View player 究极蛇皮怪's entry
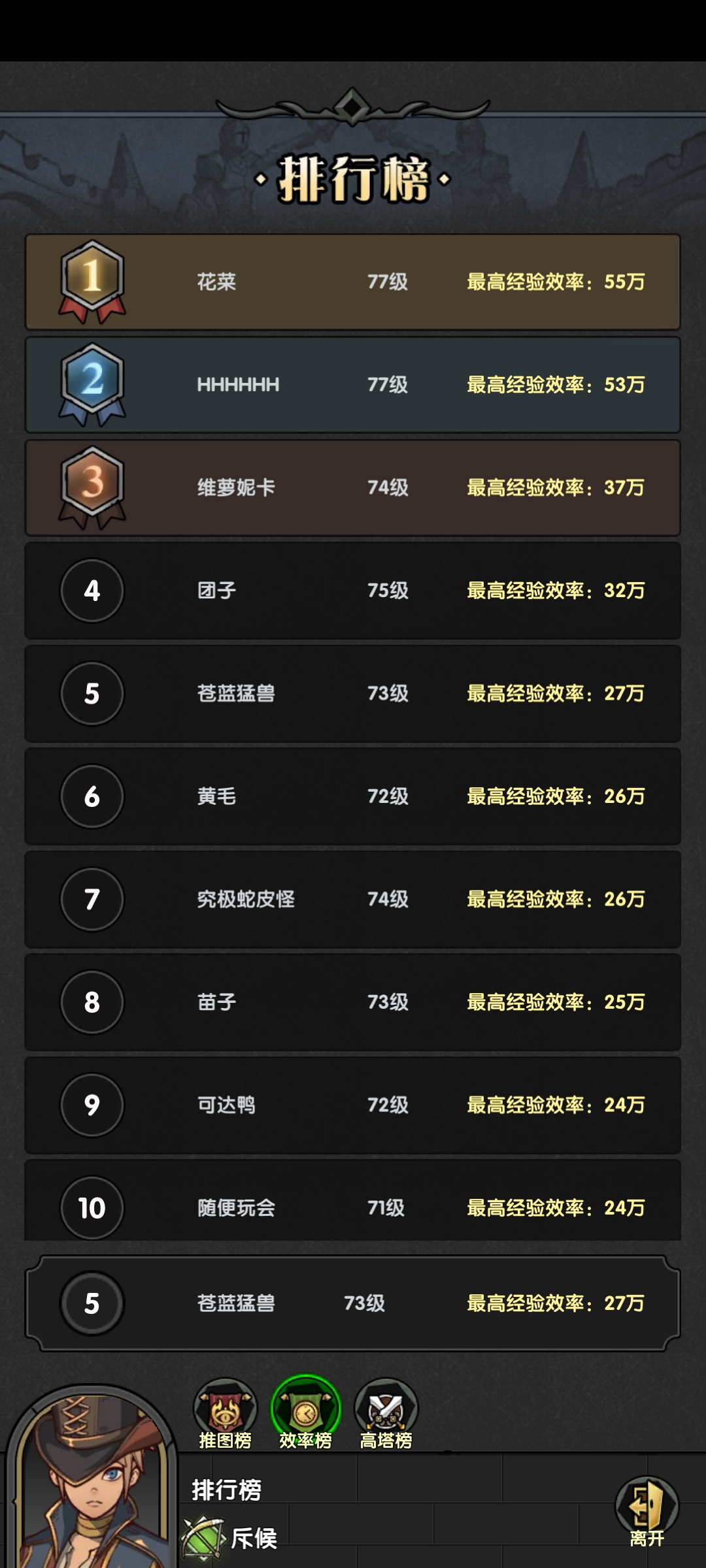Screen dimensions: 706x1568 353,900
